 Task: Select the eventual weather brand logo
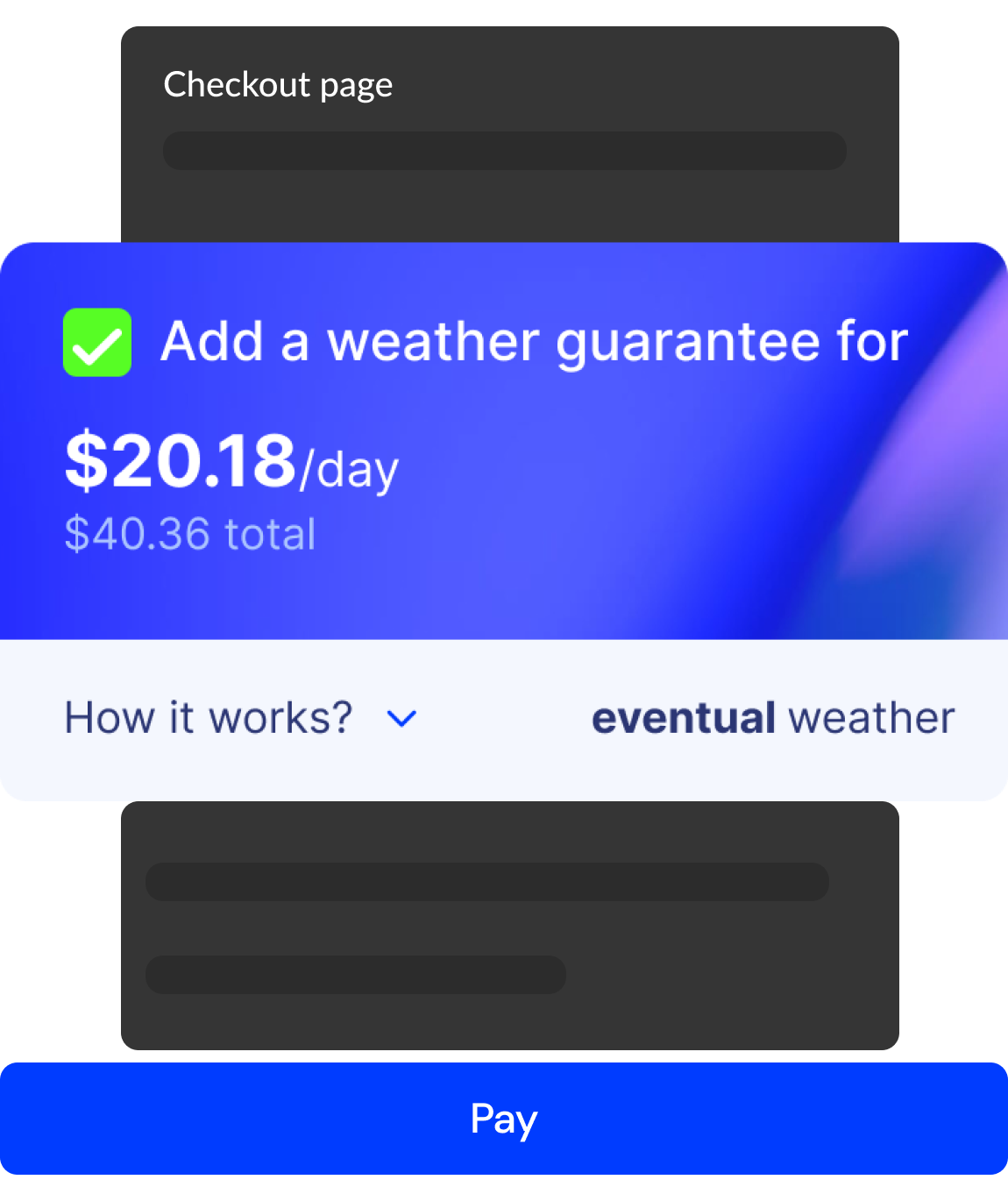point(771,717)
